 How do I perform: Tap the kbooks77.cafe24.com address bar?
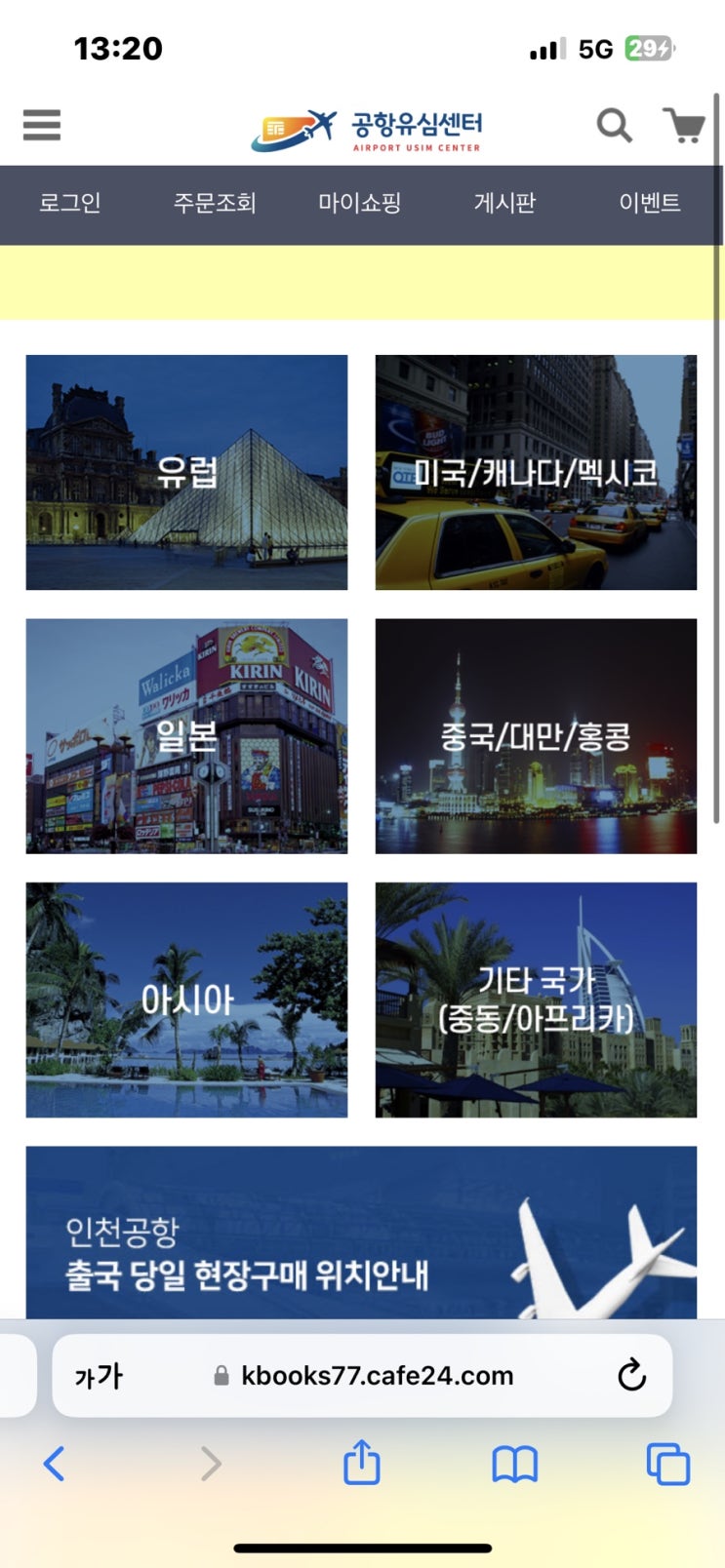click(x=377, y=1376)
